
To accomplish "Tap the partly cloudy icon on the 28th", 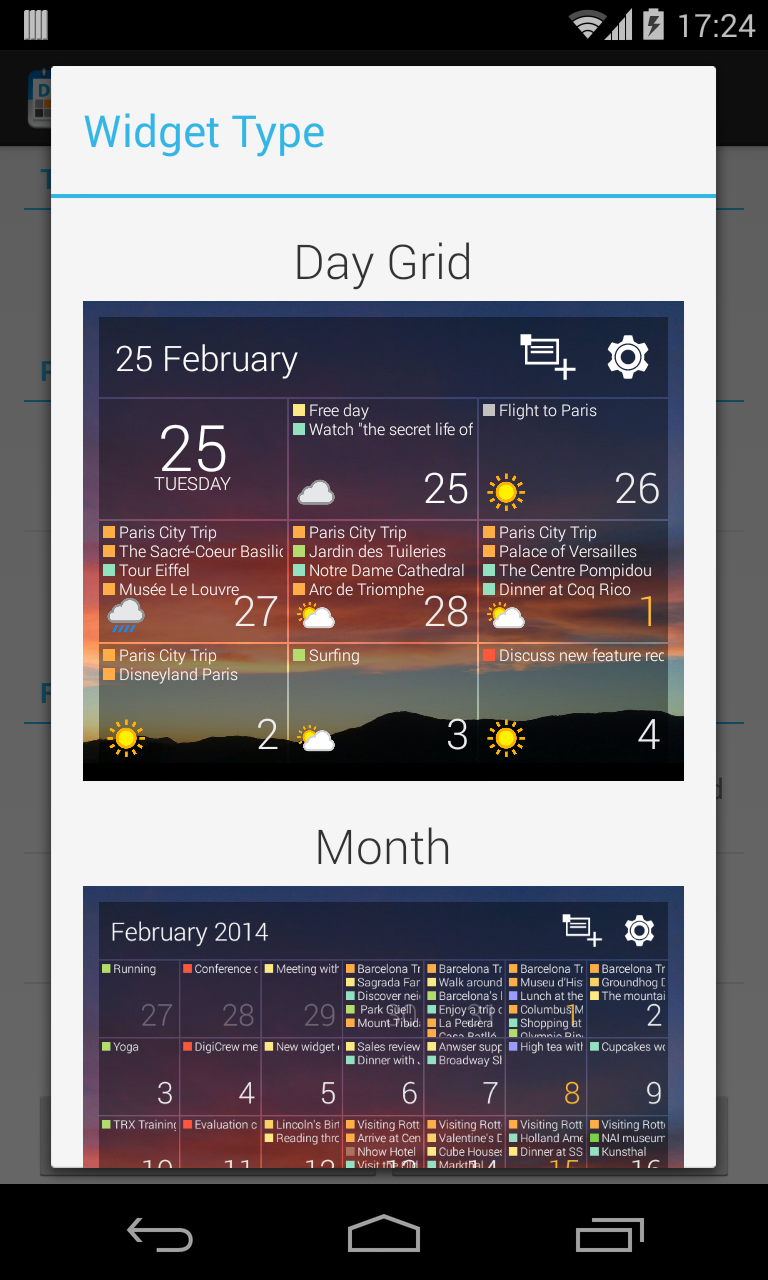I will 315,618.
